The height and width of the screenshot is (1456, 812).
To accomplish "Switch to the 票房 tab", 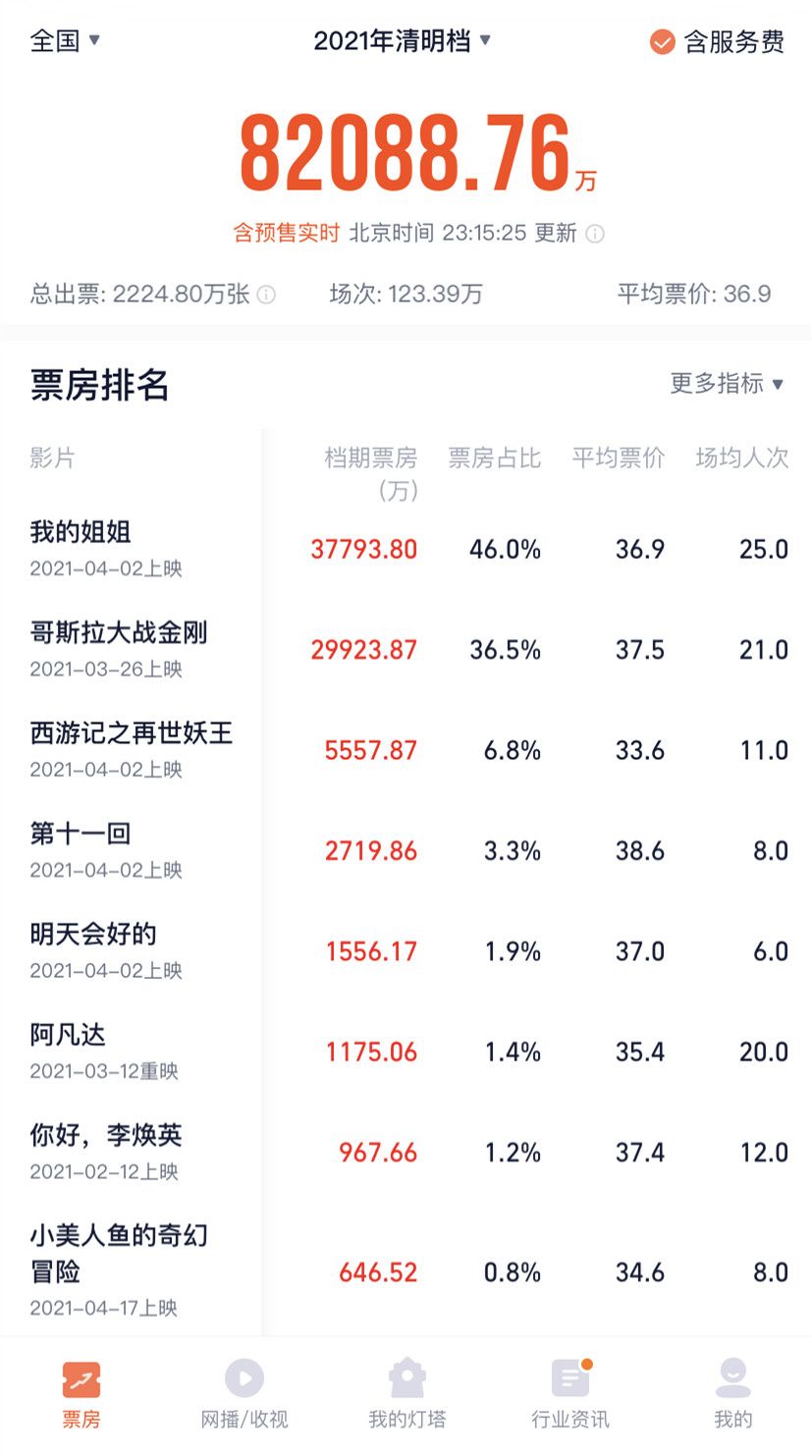I will 81,1393.
